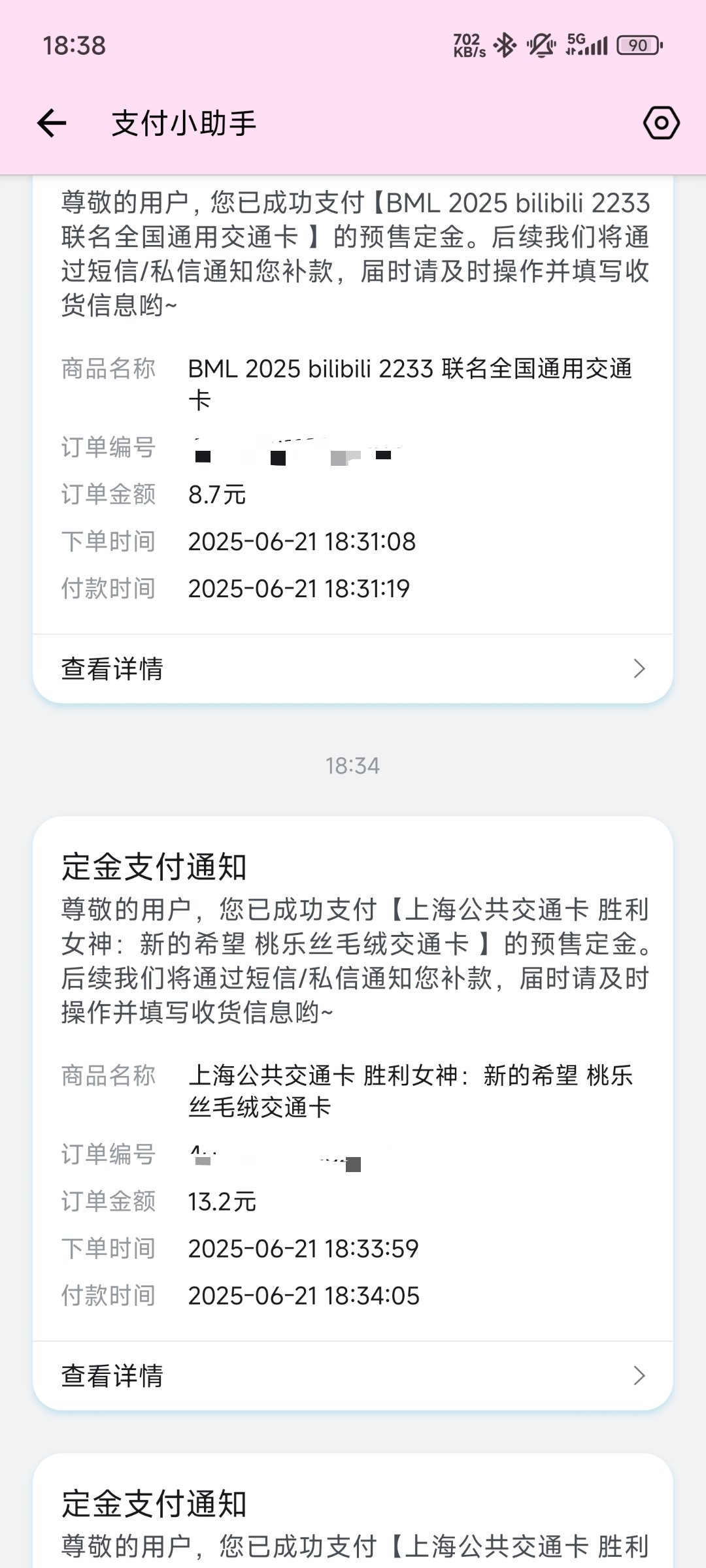Open the hexagon settings icon for 支付小助手
The image size is (706, 1568).
click(661, 123)
